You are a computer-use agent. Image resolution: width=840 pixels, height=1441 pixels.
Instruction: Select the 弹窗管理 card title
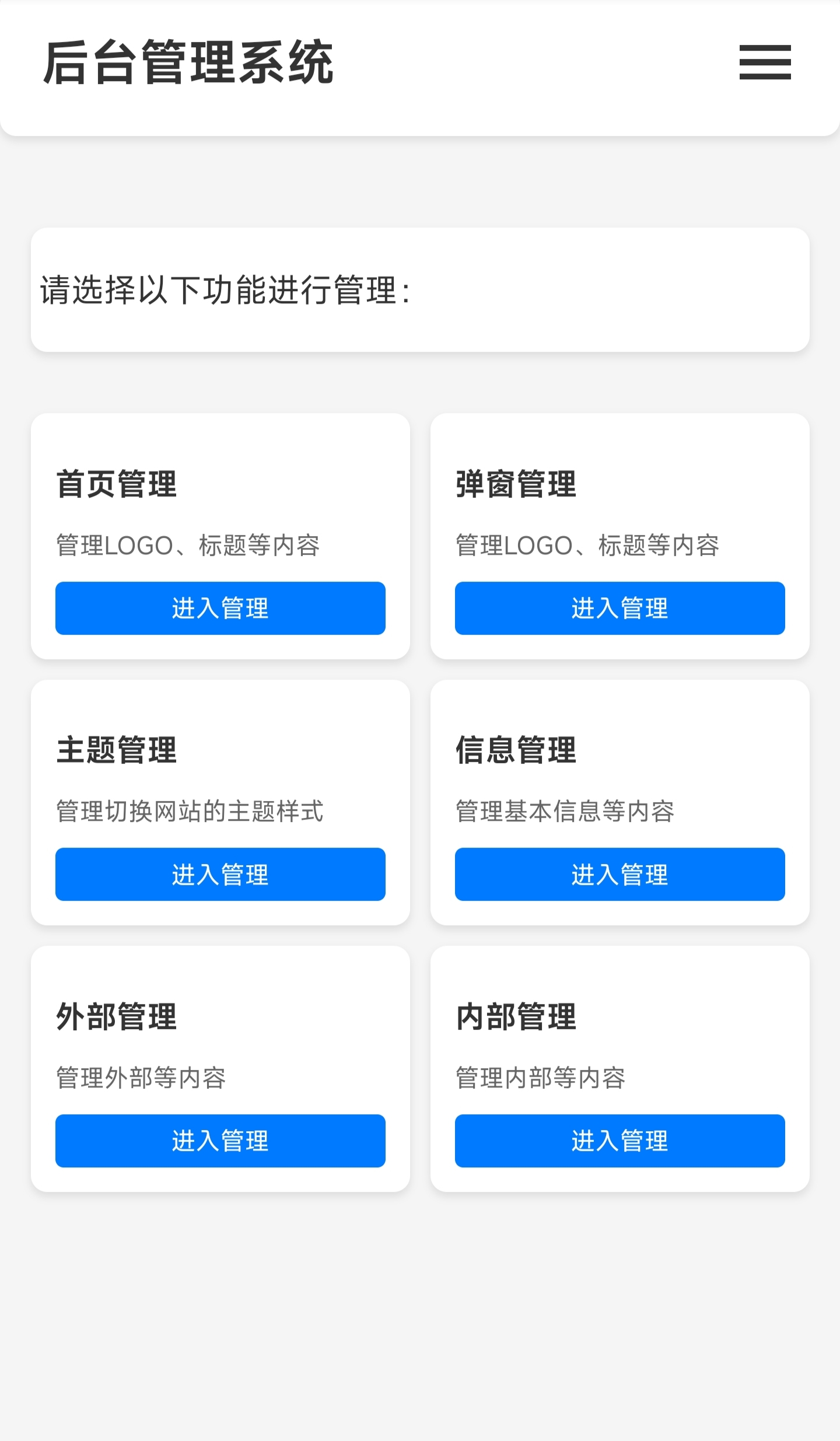tap(514, 484)
